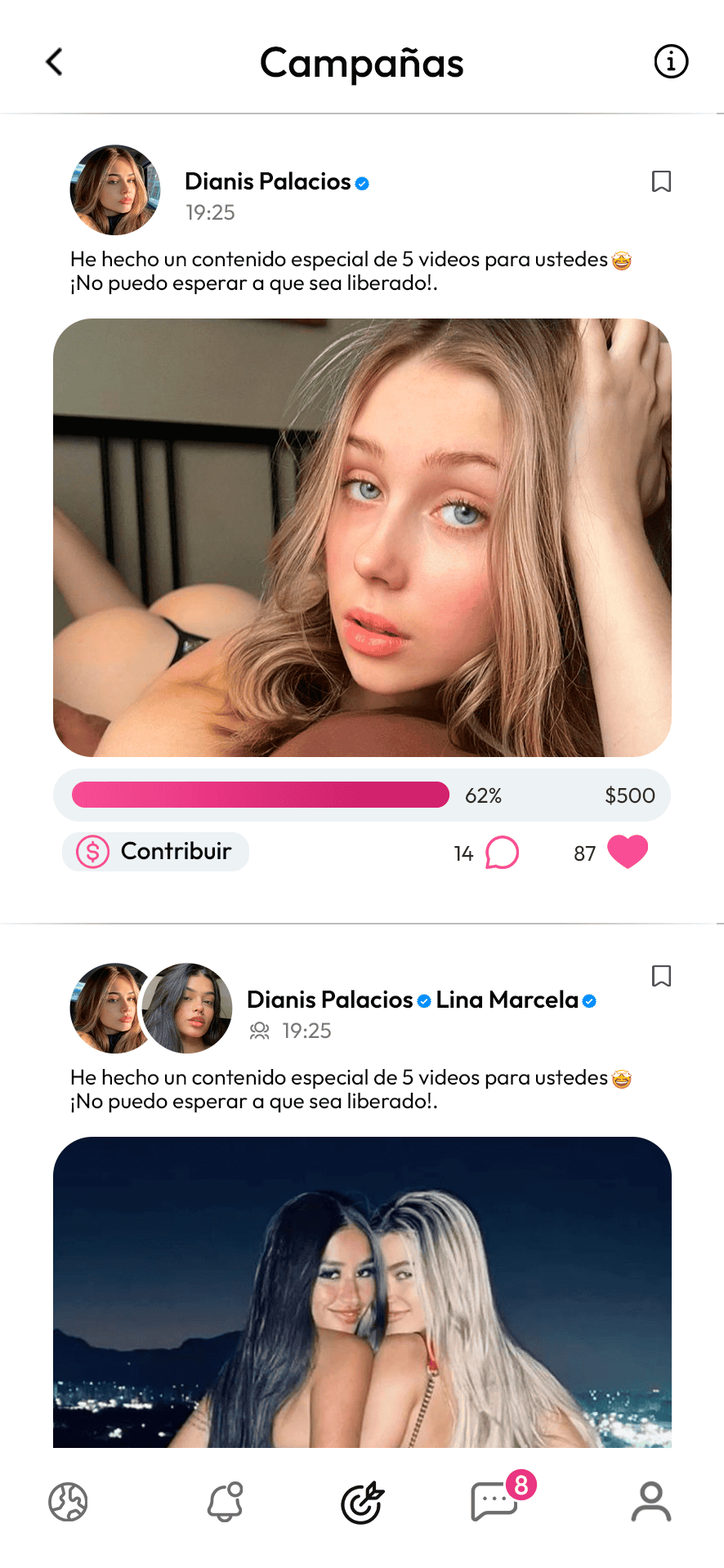Viewport: 724px width, 1568px height.
Task: Open messages with 8 unread
Action: [495, 1502]
